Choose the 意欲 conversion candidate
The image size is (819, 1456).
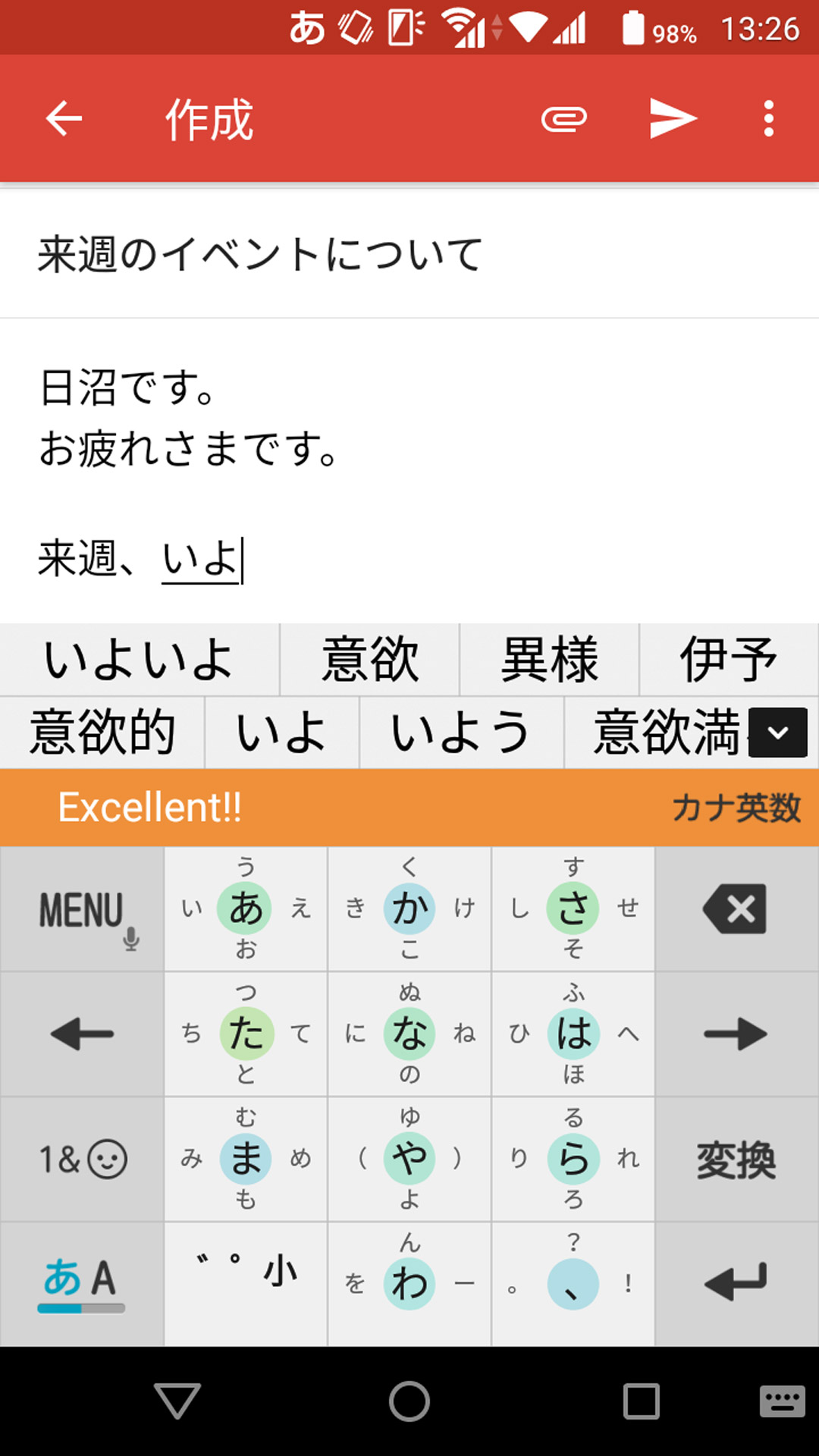click(370, 659)
